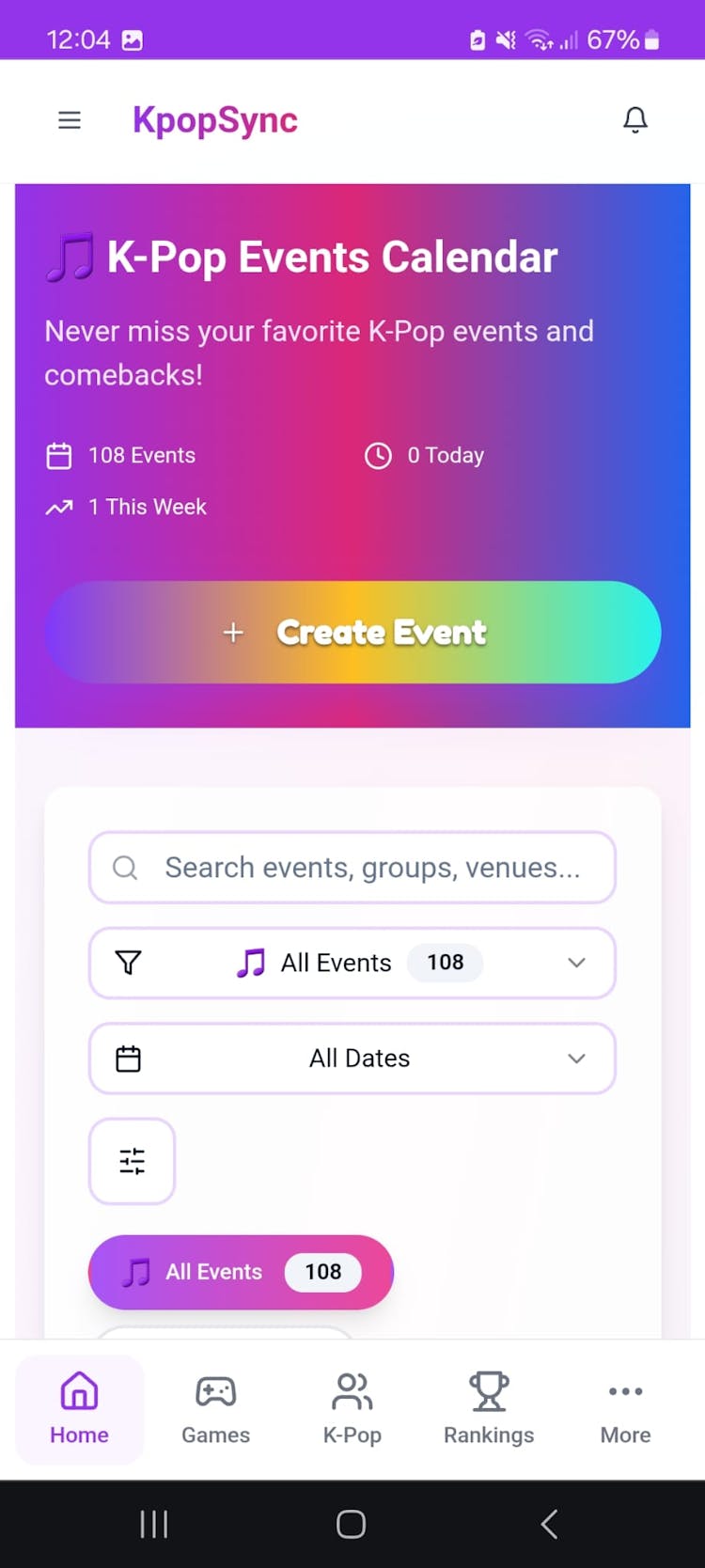Image resolution: width=705 pixels, height=1568 pixels.
Task: Expand the All Events filter dropdown
Action: [352, 963]
